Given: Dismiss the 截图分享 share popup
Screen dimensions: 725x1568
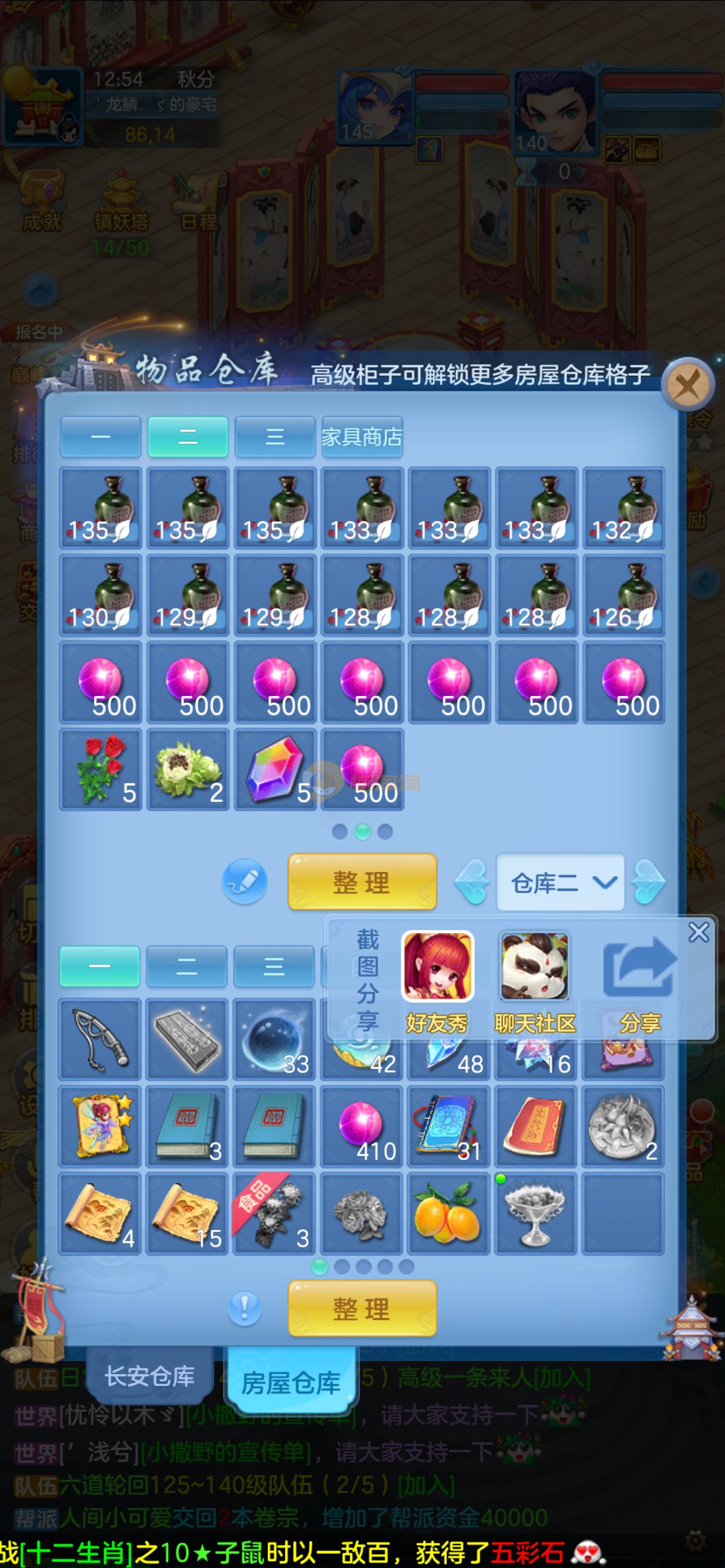Looking at the screenshot, I should [699, 932].
